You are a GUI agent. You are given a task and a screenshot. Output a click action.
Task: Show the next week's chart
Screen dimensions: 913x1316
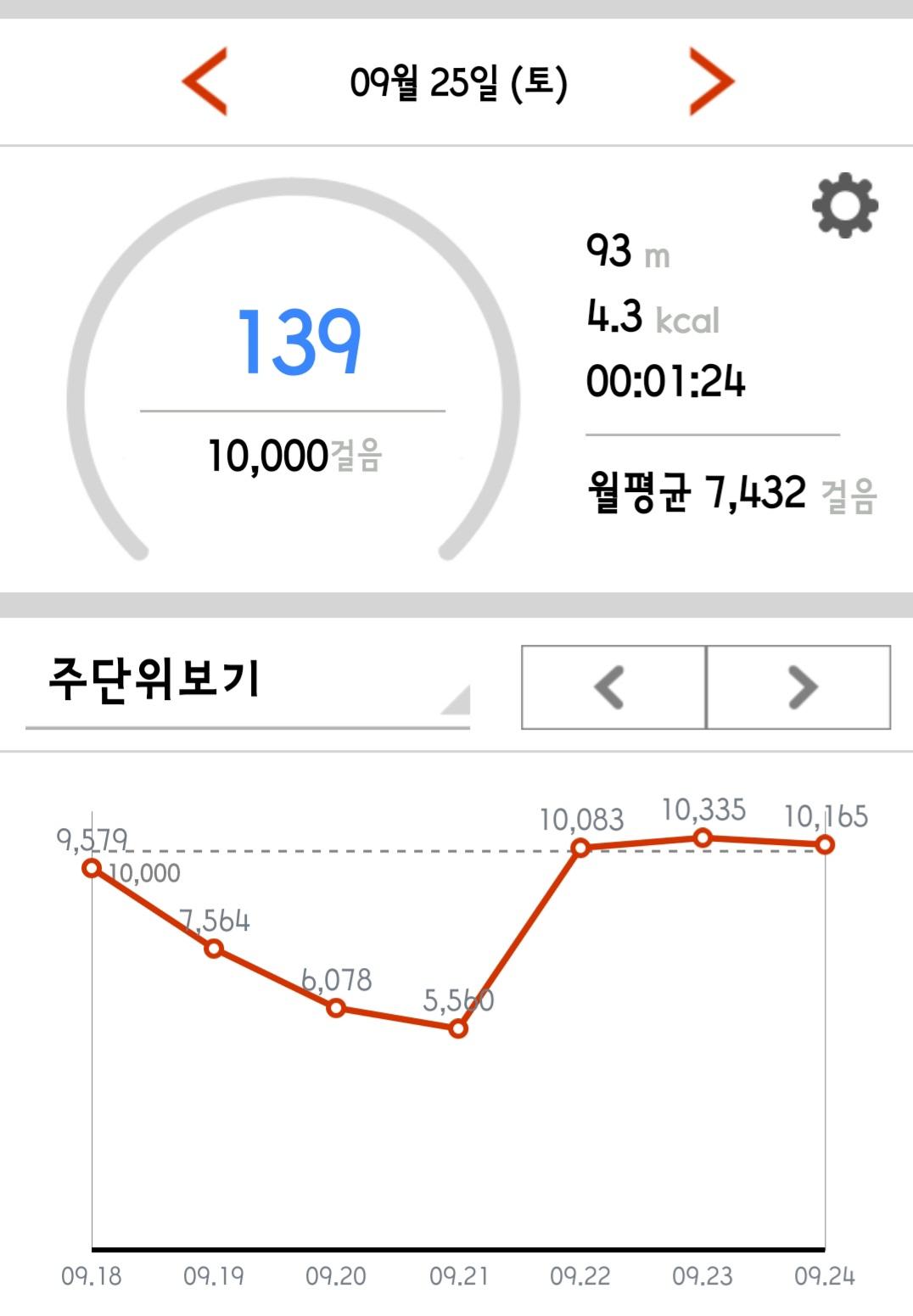point(799,686)
